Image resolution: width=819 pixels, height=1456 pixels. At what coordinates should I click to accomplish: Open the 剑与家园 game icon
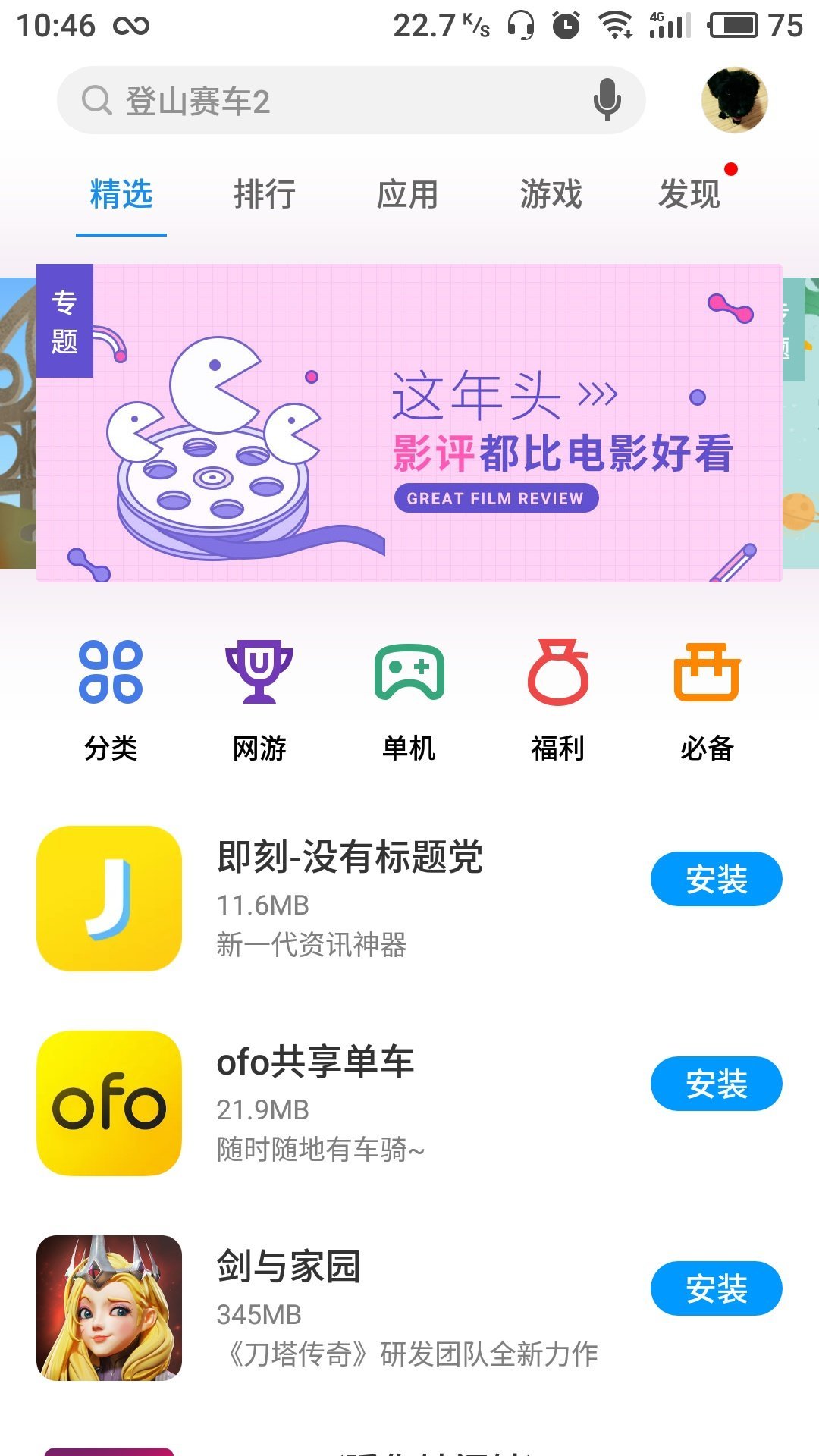[x=108, y=1309]
